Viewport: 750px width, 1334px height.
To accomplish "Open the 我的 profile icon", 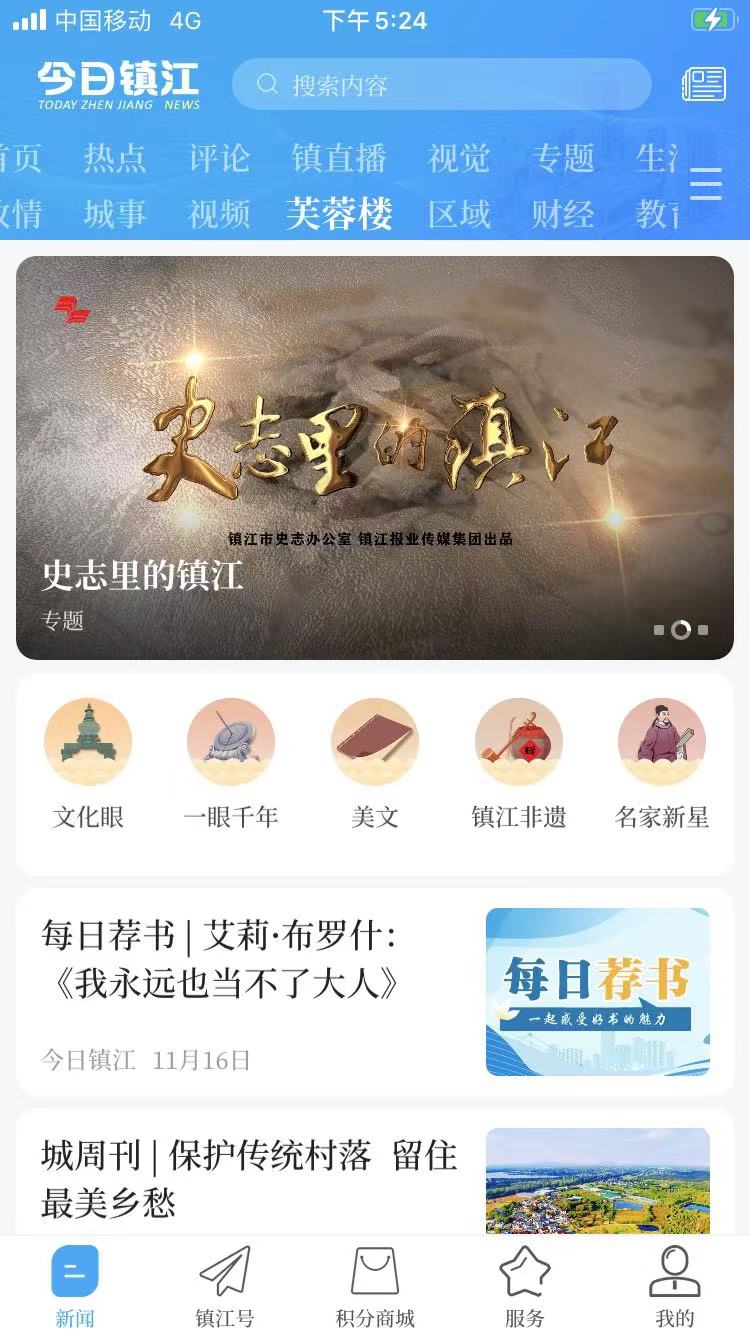I will tap(676, 1271).
